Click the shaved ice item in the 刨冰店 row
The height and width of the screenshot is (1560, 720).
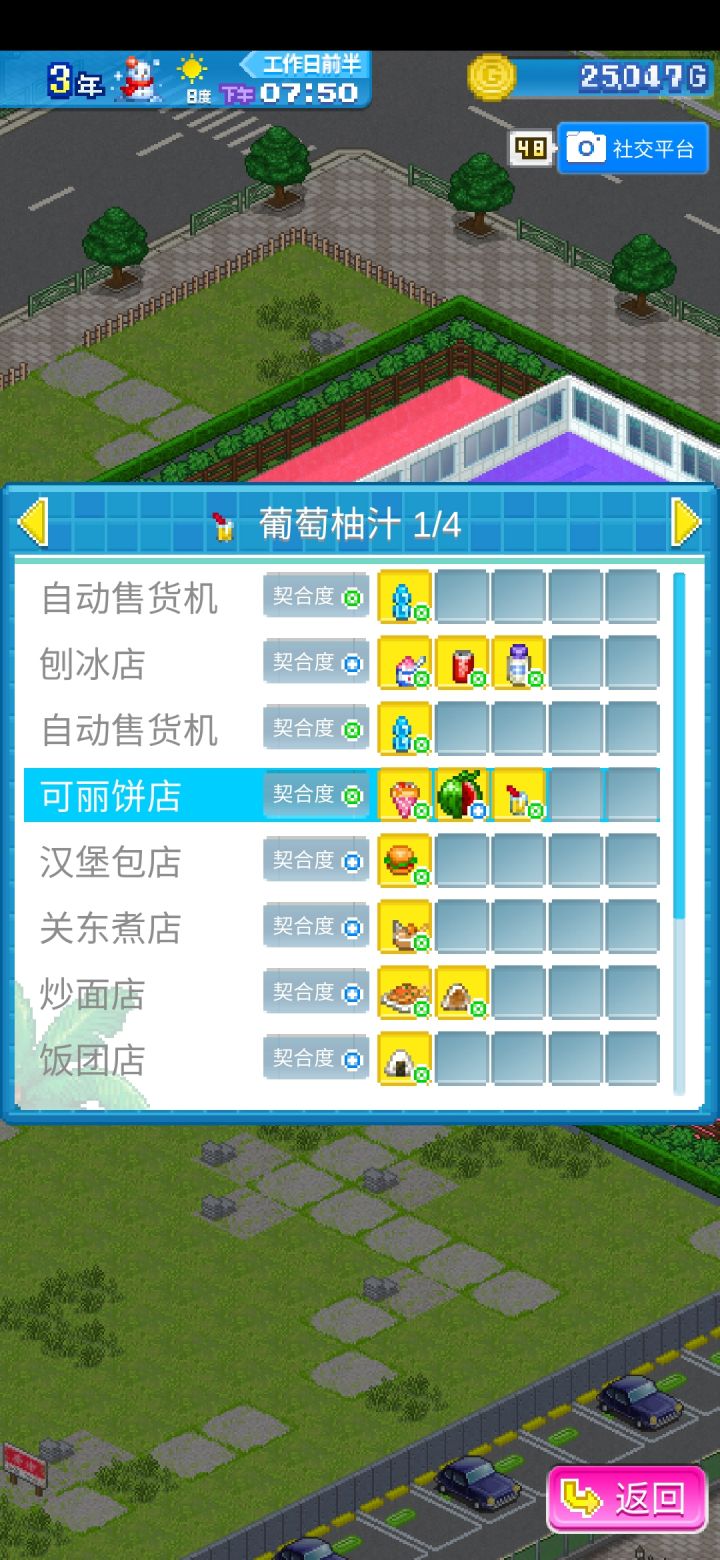[x=405, y=661]
